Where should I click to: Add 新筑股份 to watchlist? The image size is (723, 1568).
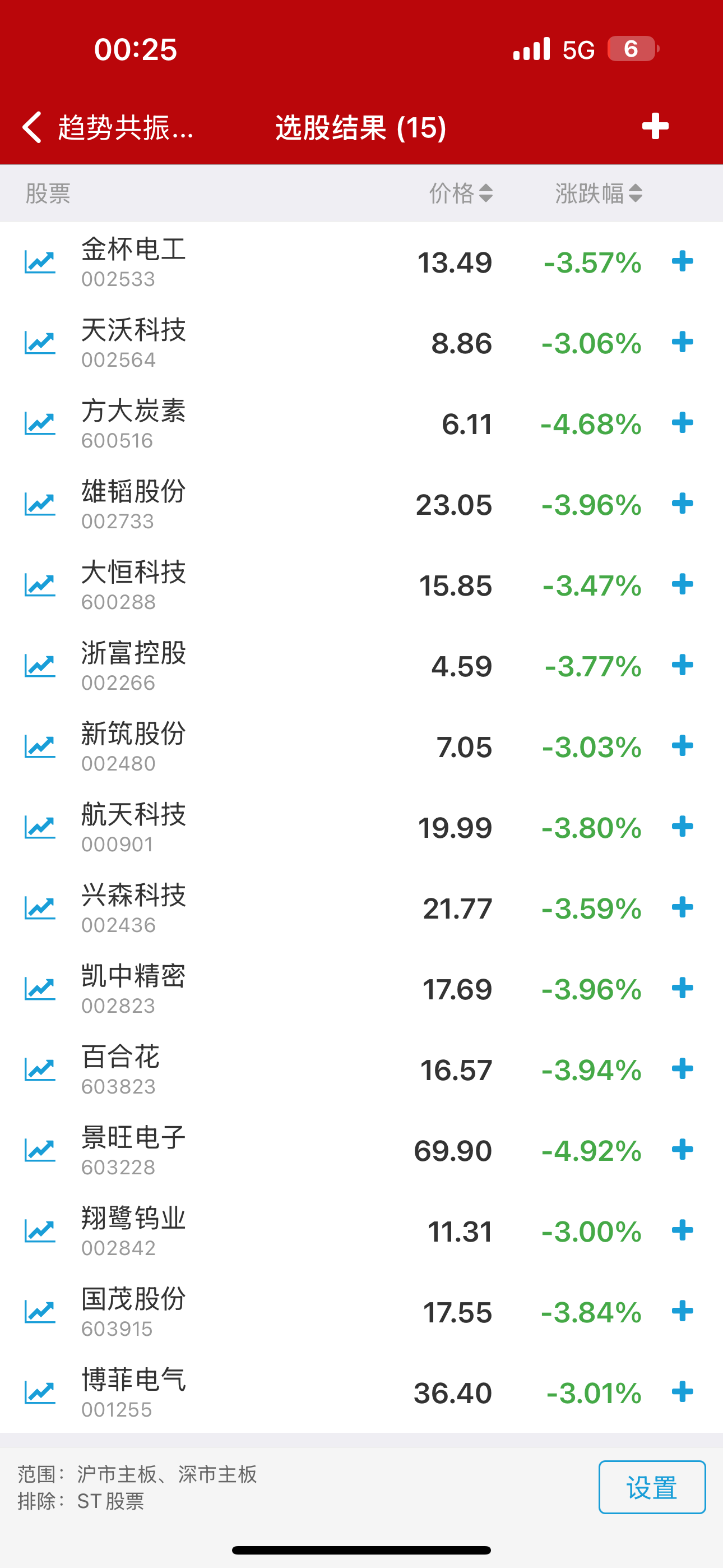tap(682, 746)
